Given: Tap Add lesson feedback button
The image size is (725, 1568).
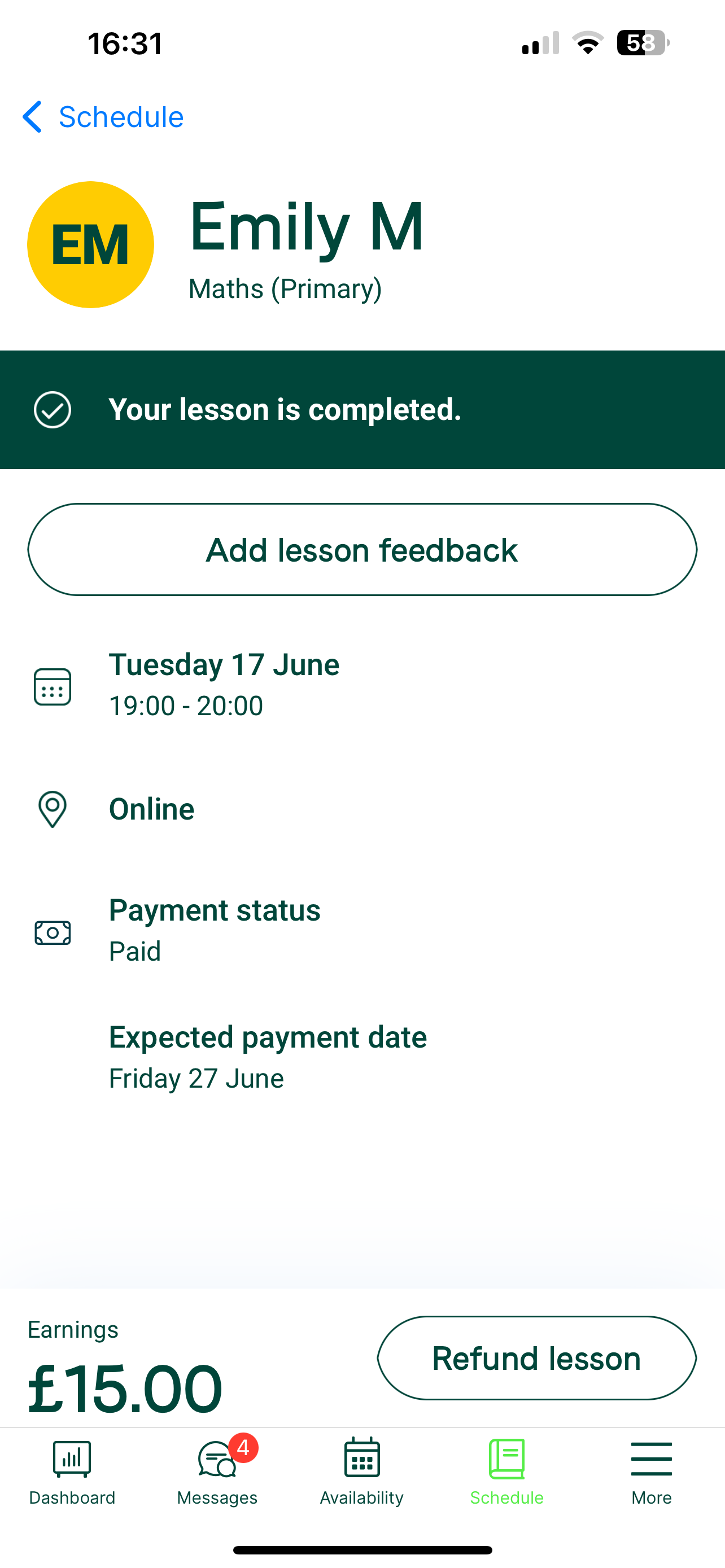Looking at the screenshot, I should [x=362, y=550].
